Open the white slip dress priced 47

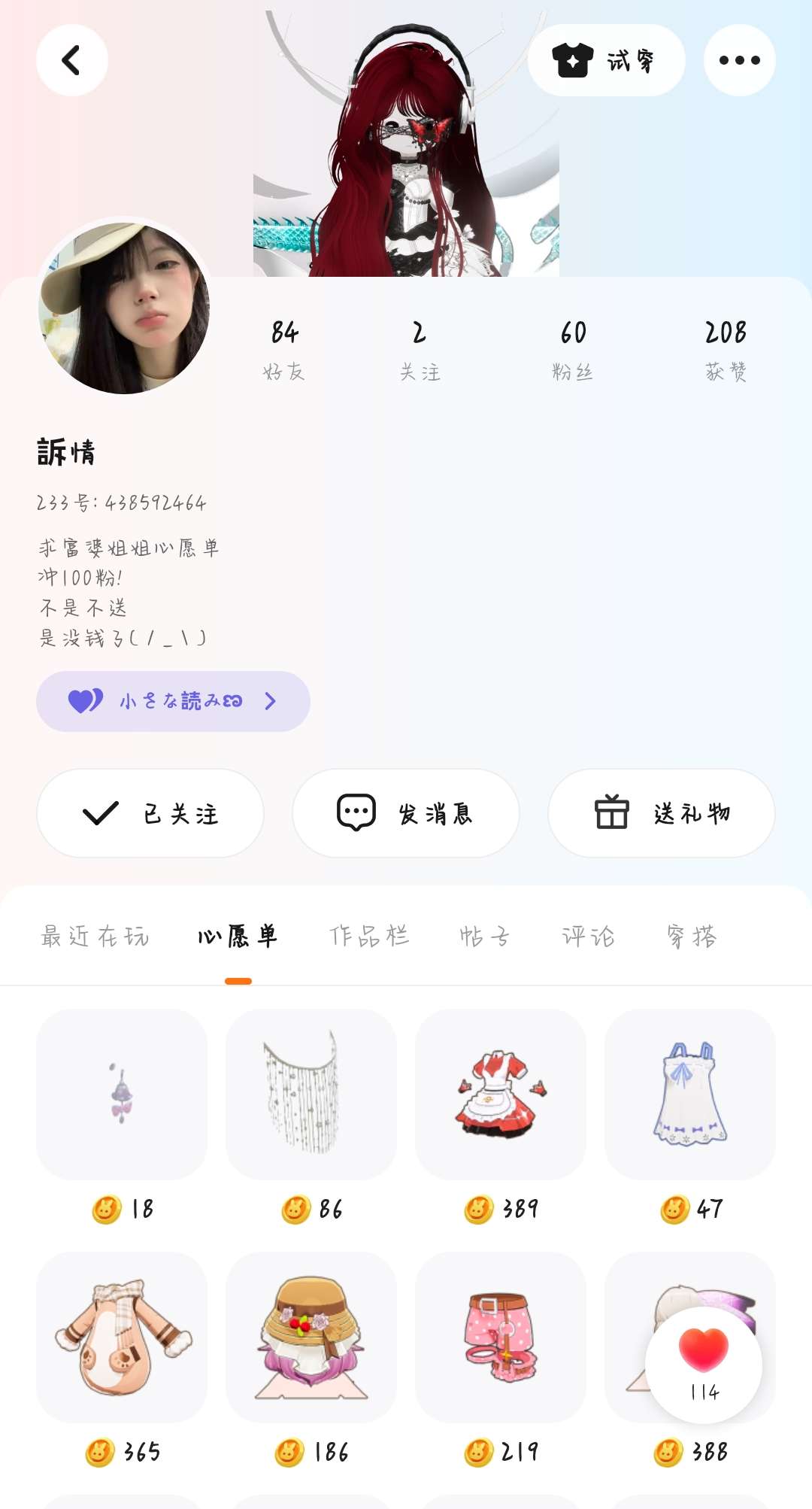[690, 1095]
